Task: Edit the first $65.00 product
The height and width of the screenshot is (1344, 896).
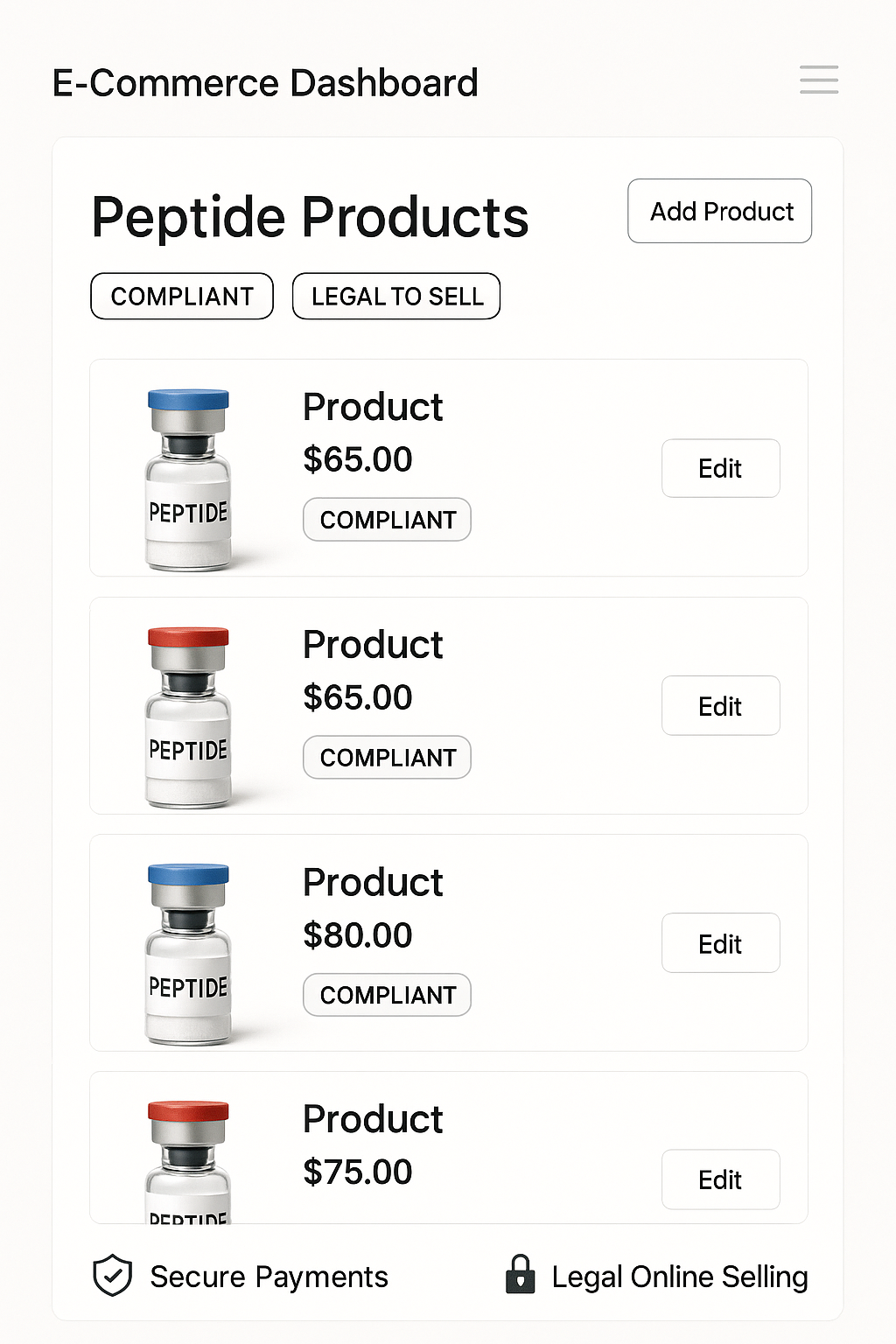Action: pos(720,468)
